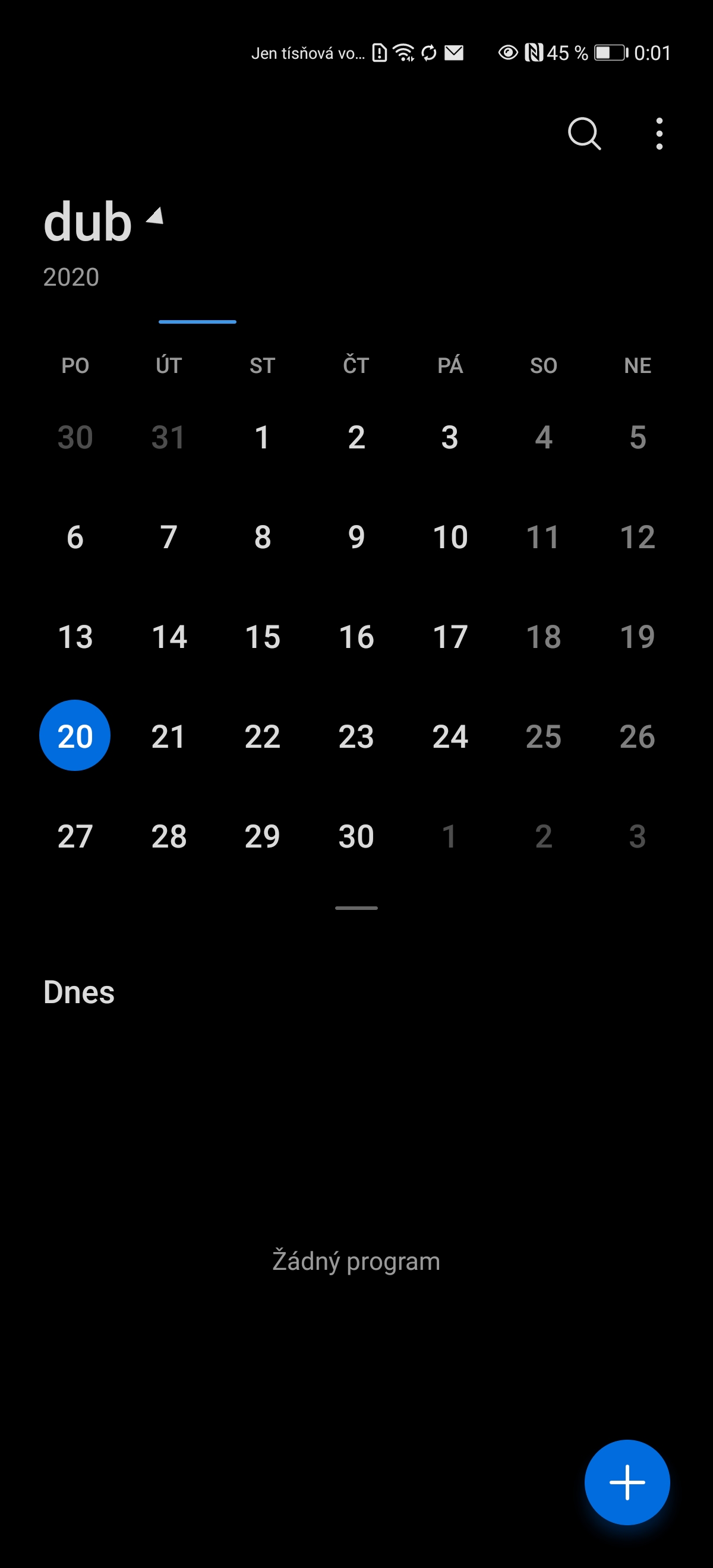Pick April 3 on the calendar
This screenshot has height=1568, width=713.
[450, 437]
